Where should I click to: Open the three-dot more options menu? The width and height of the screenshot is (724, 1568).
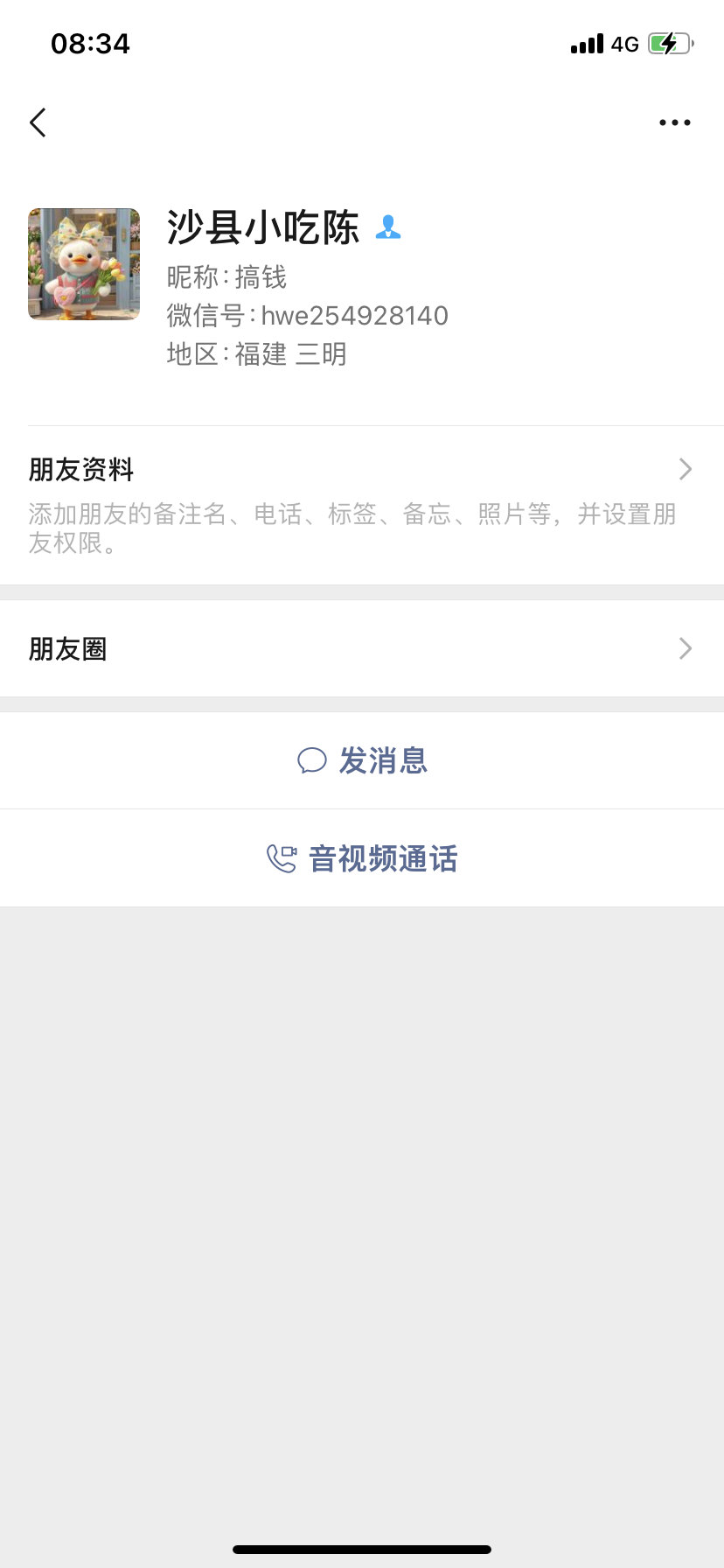pos(674,122)
